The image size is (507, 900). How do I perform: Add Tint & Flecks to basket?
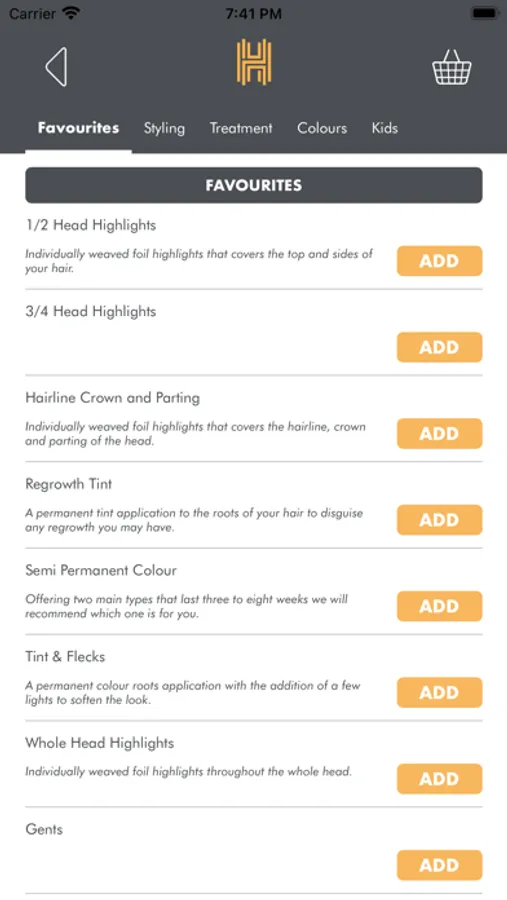[439, 692]
